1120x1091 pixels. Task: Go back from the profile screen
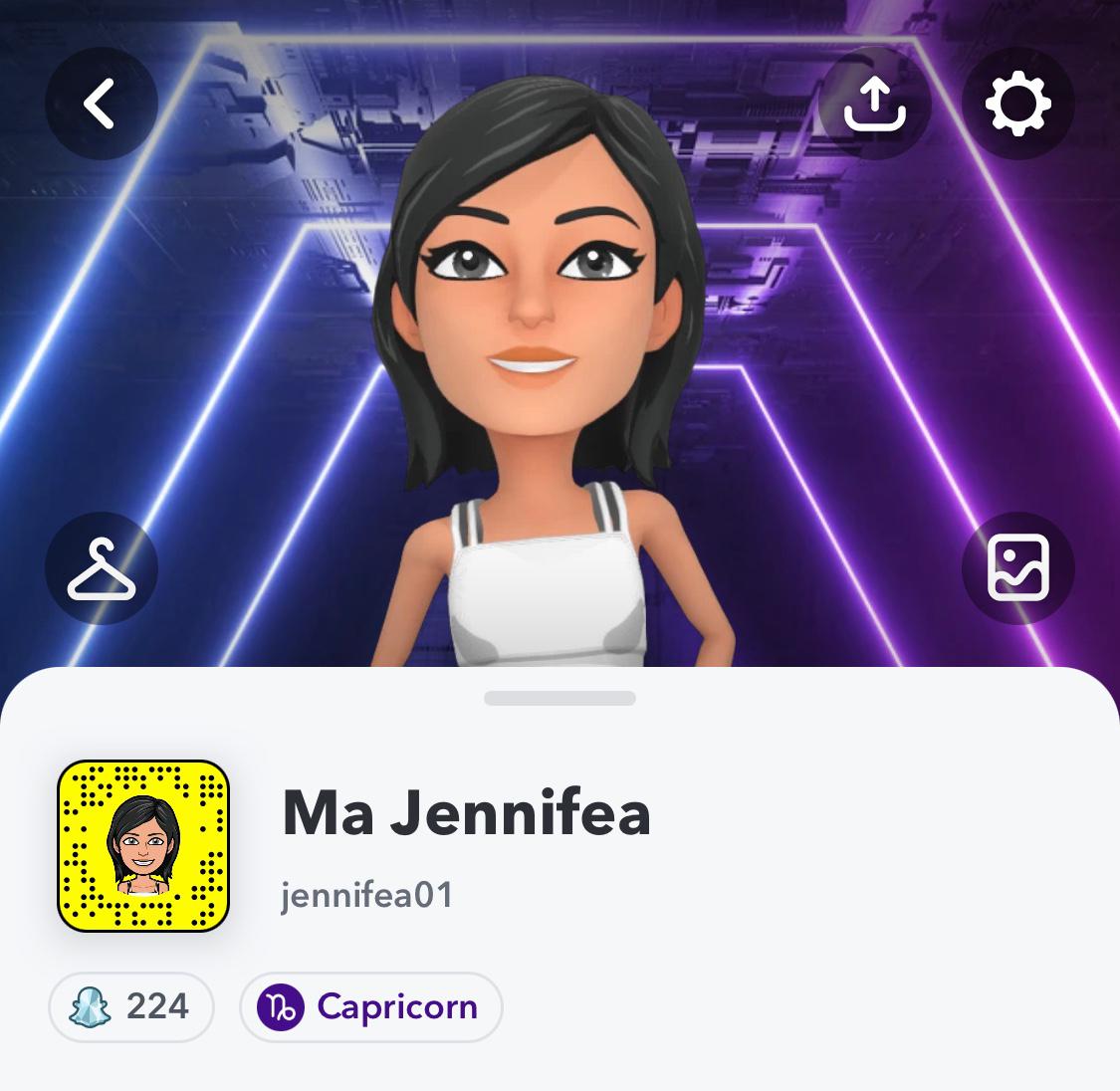(101, 104)
